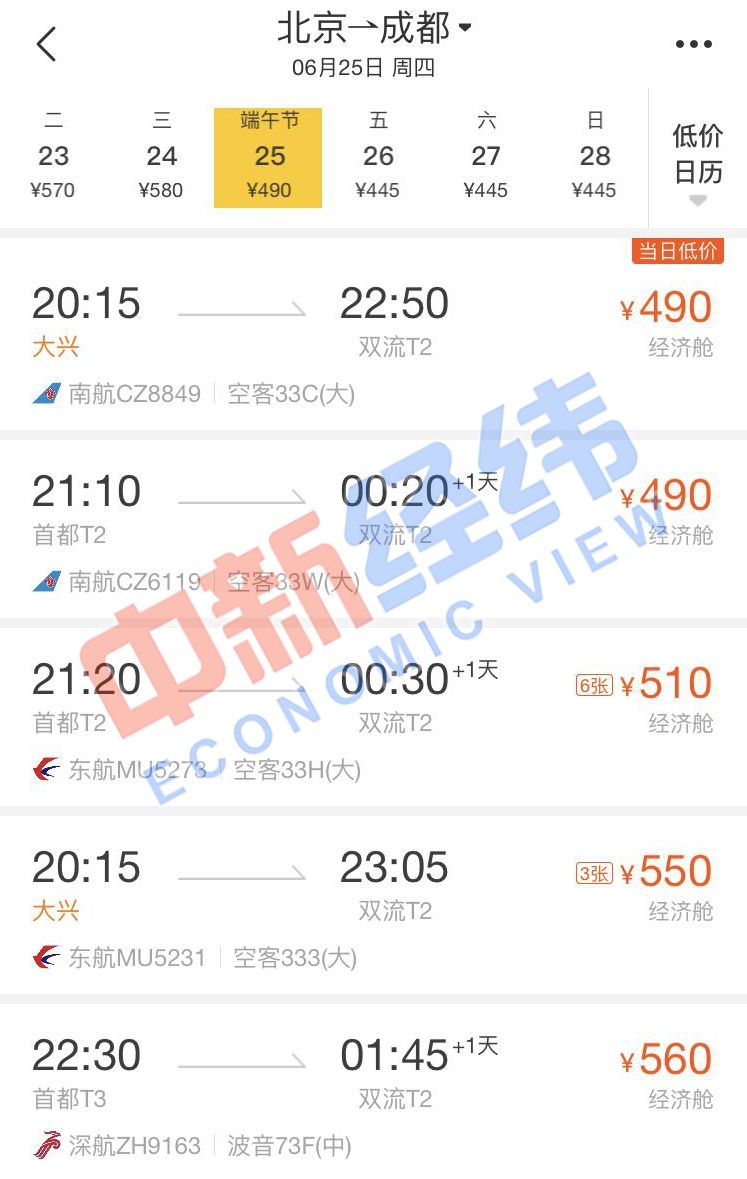Select date 23 priced ¥570

click(54, 157)
